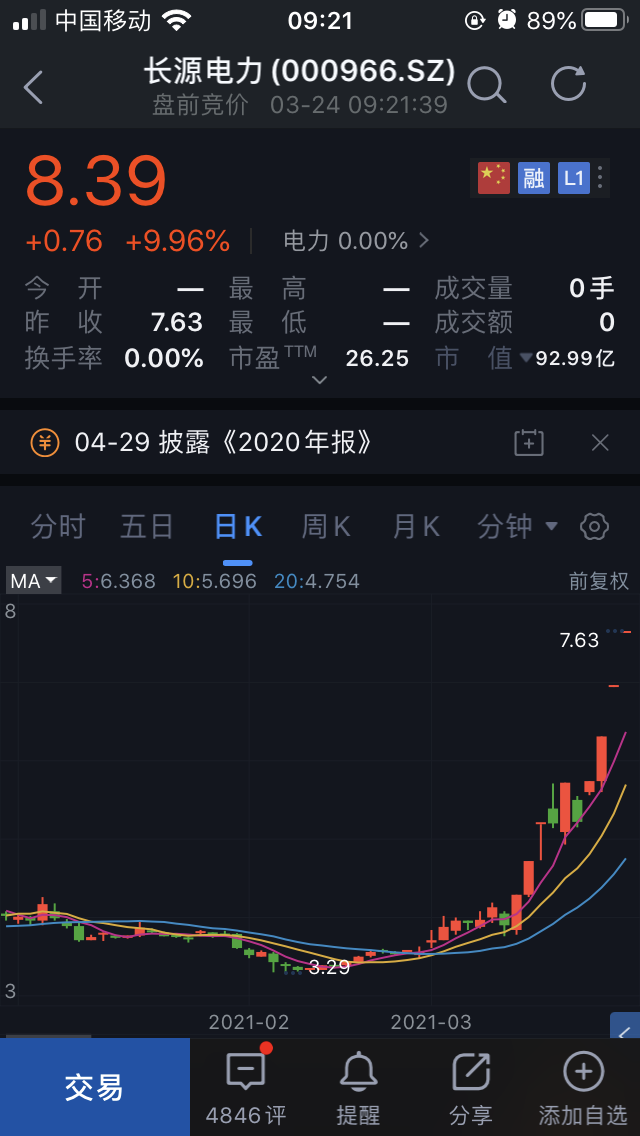Open the 4846 评 comments
The height and width of the screenshot is (1136, 640).
tap(246, 1085)
